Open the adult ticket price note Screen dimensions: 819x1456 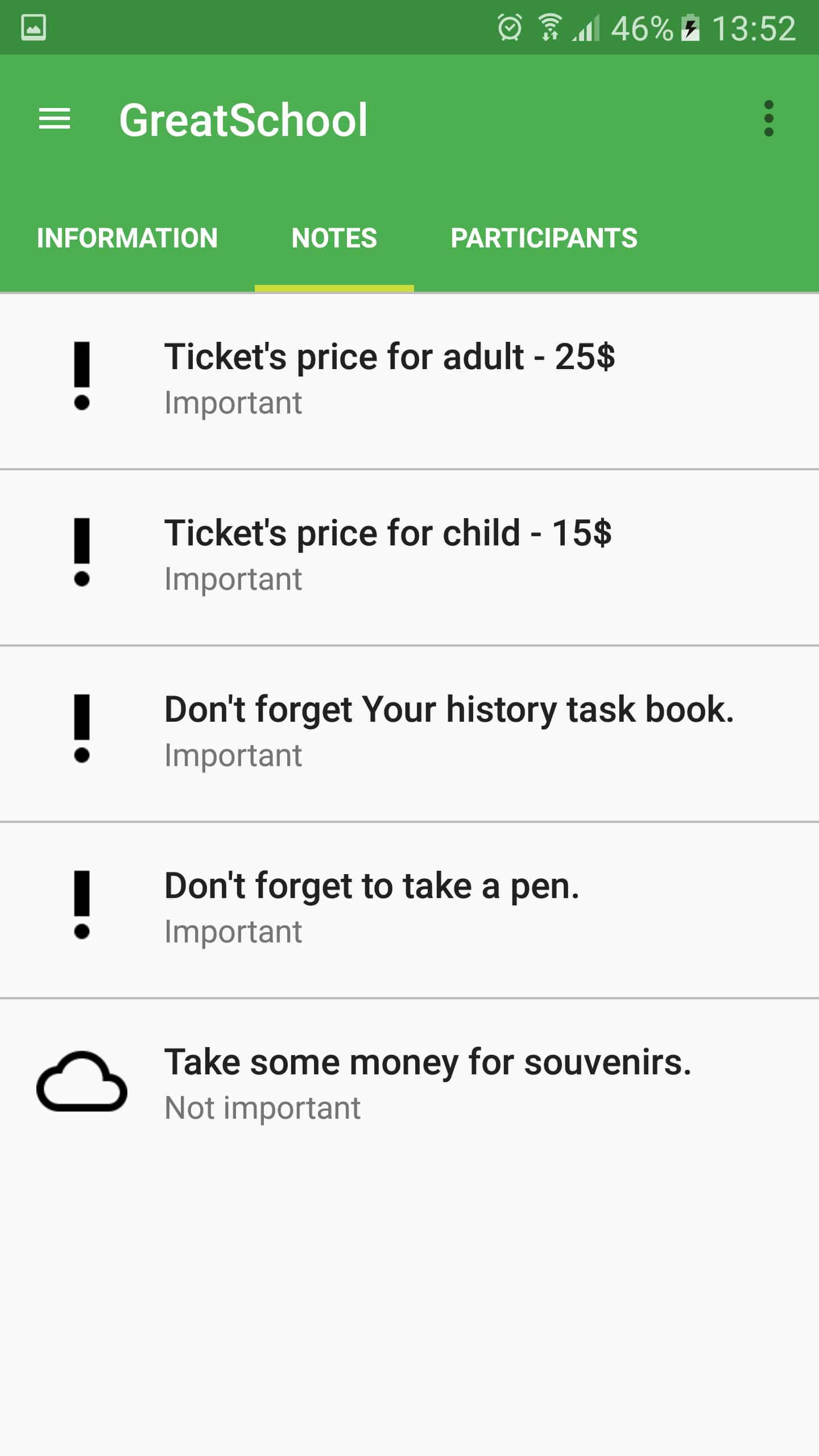tap(409, 381)
